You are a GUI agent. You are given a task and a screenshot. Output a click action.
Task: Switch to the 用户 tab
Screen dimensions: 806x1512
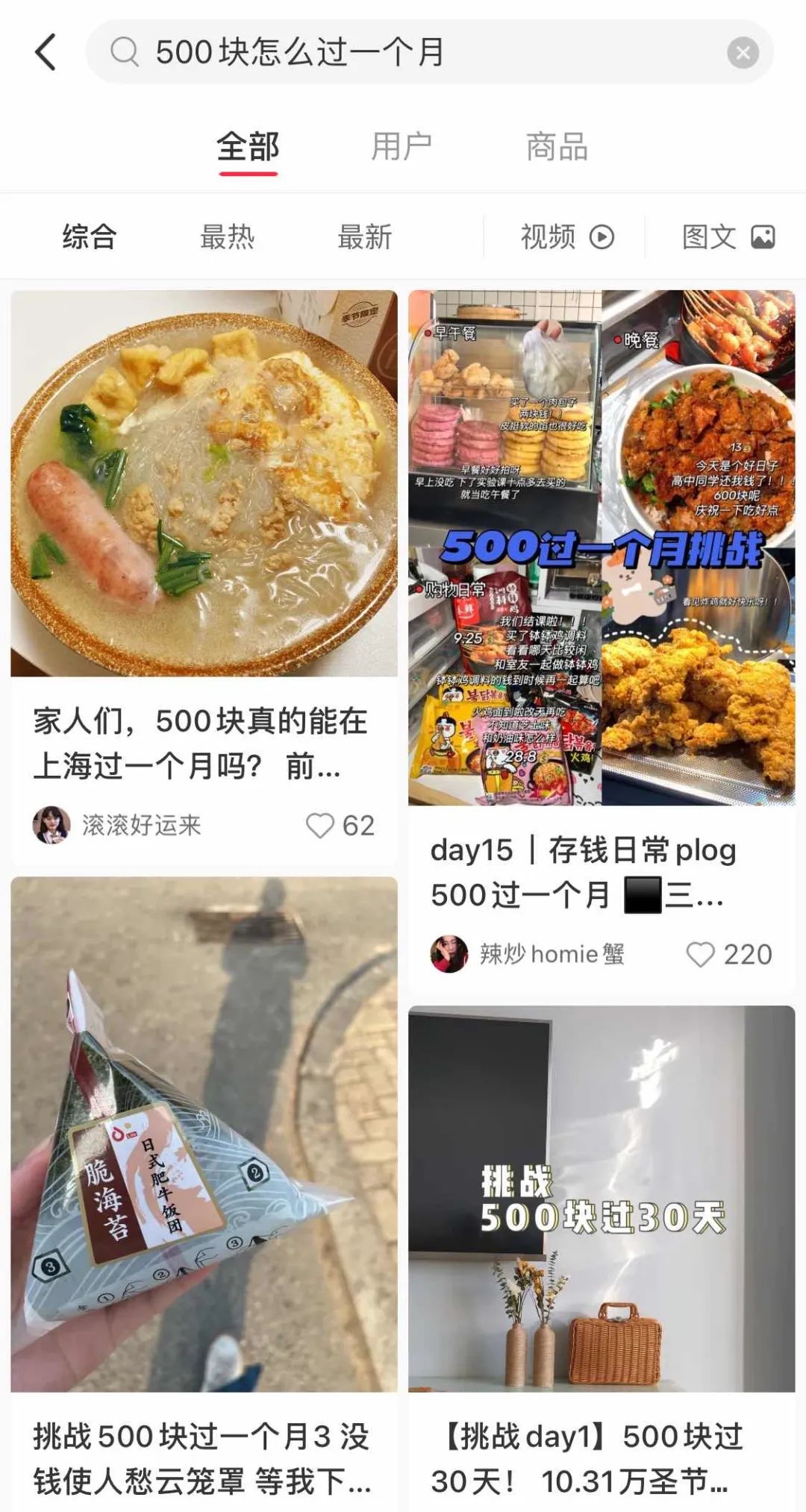coord(402,147)
